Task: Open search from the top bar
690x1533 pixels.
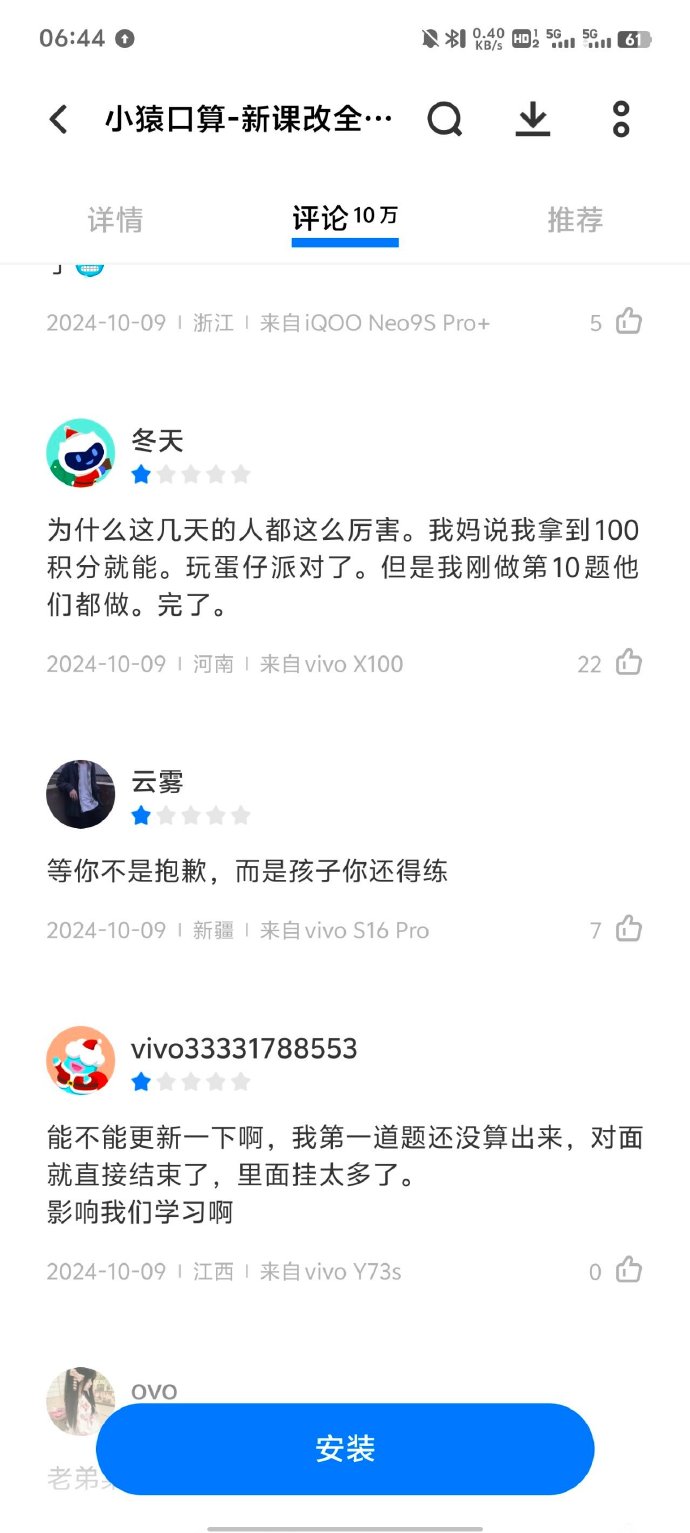Action: (x=445, y=120)
